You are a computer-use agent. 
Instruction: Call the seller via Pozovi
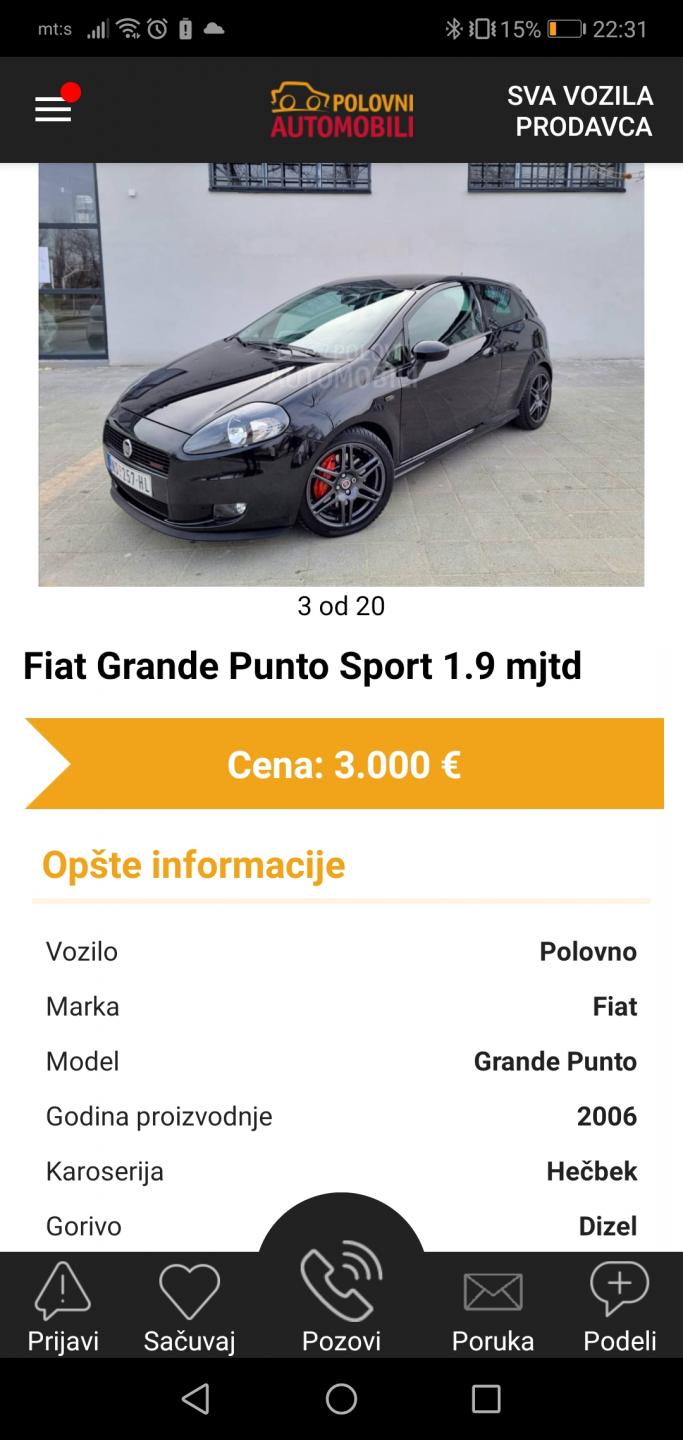(x=341, y=1296)
